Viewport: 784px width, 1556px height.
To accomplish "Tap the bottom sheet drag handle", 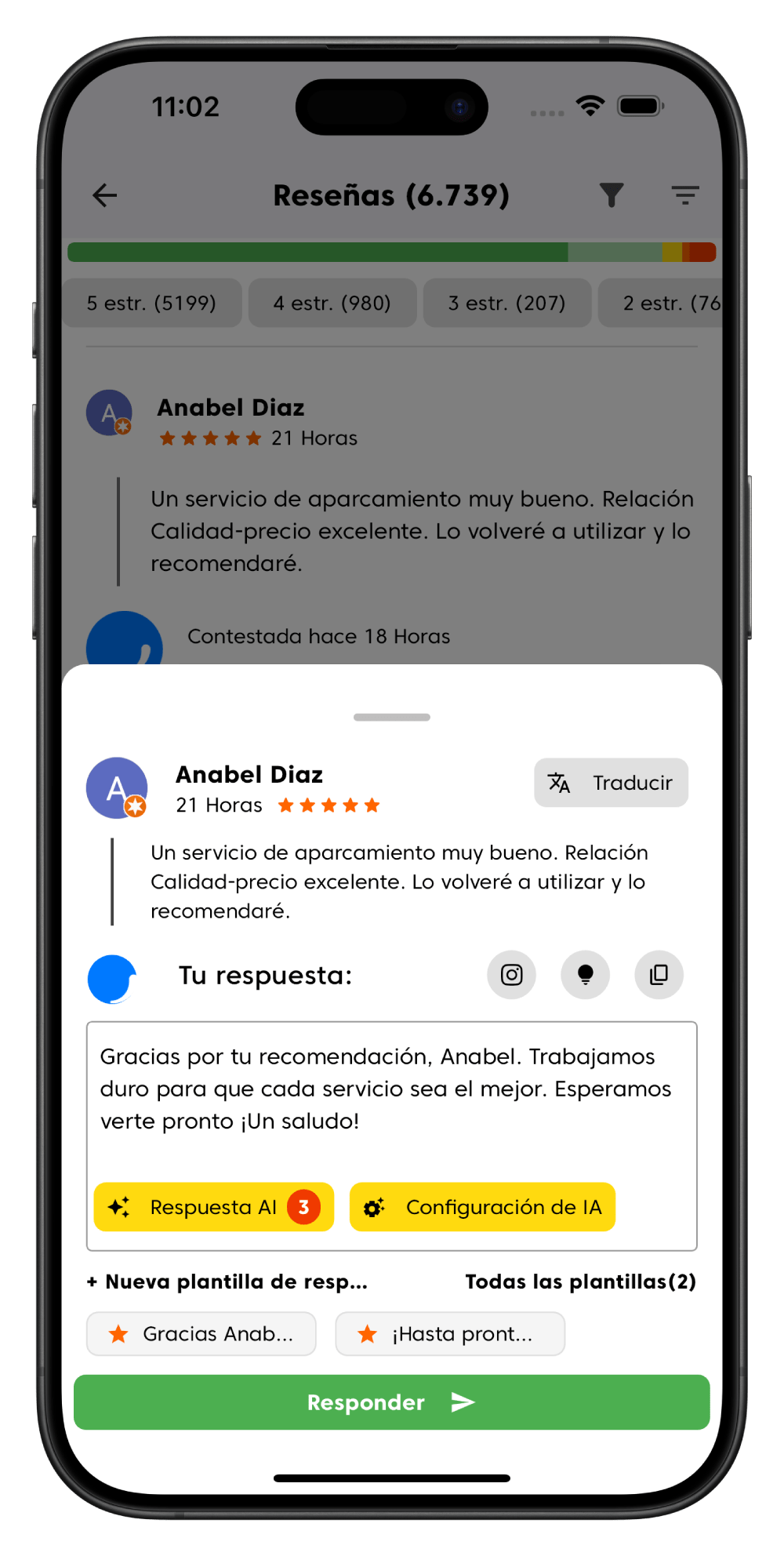I will tap(391, 717).
